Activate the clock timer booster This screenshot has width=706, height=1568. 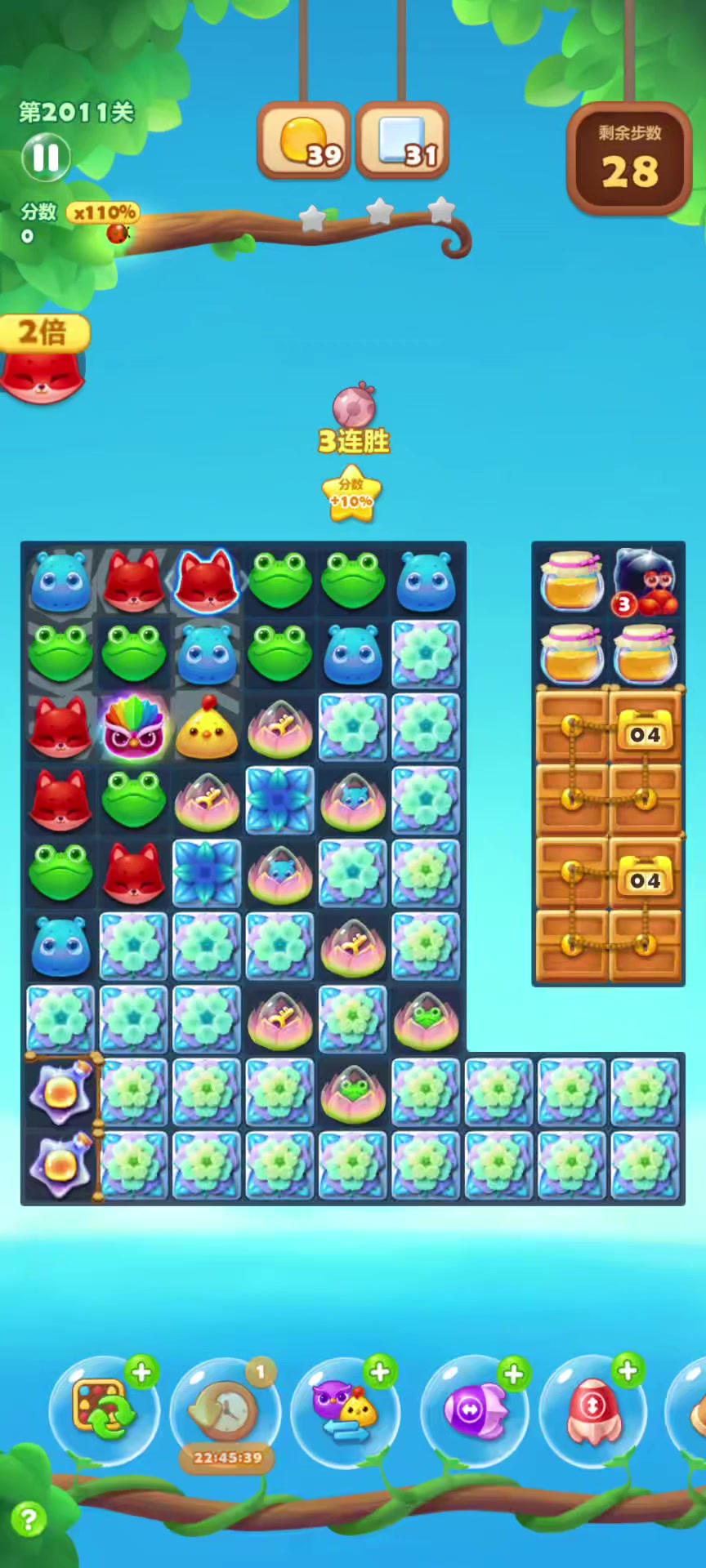(x=226, y=1410)
